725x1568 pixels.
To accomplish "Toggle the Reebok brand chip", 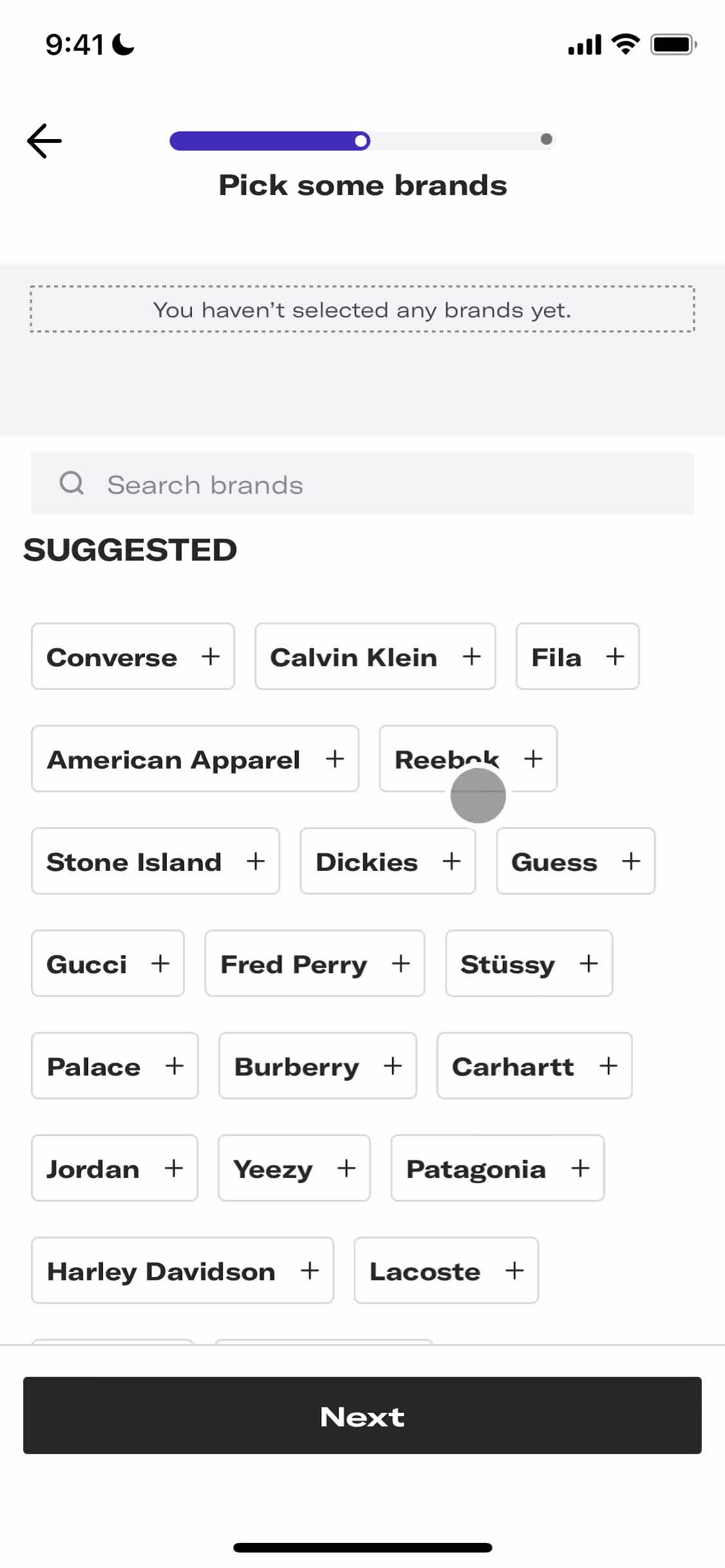I will [x=467, y=759].
